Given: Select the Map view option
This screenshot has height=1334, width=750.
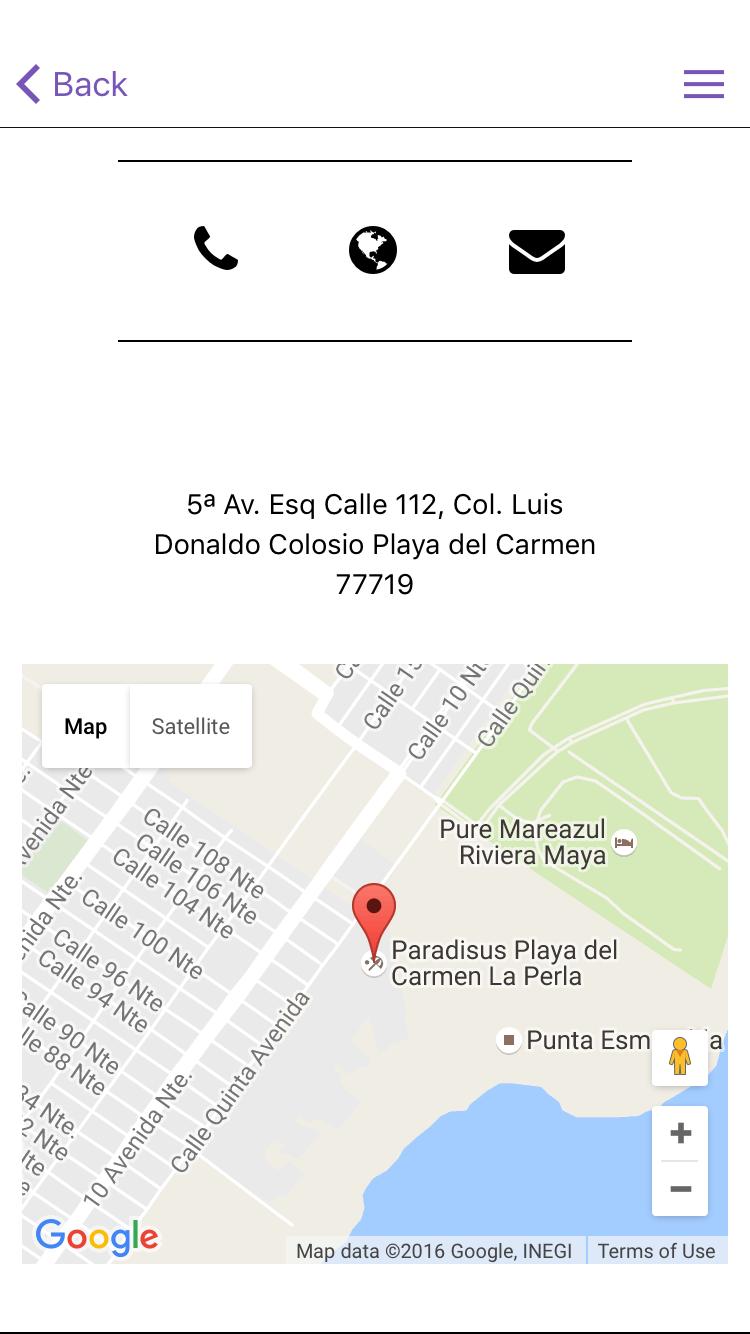Looking at the screenshot, I should tap(86, 727).
